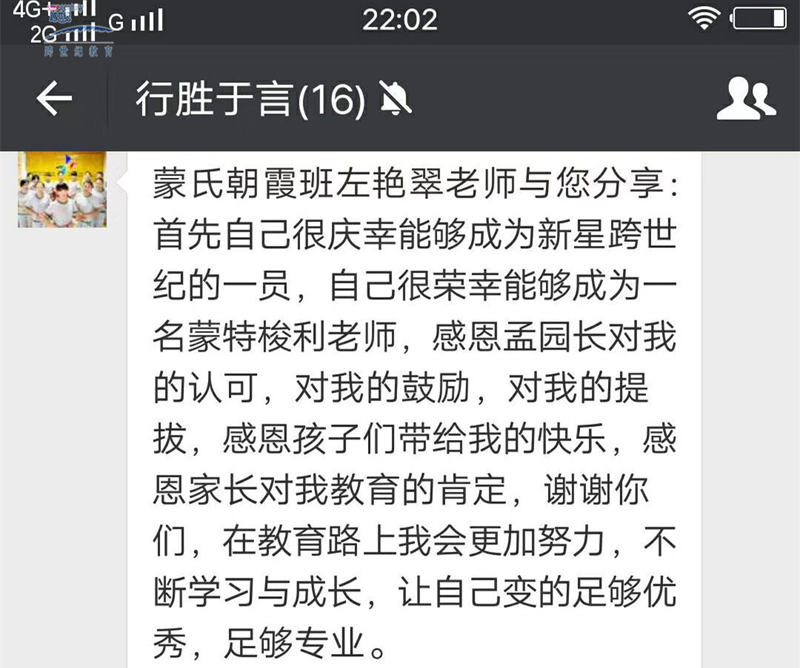Open group members info icon
Viewport: 800px width, 668px height.
(746, 98)
